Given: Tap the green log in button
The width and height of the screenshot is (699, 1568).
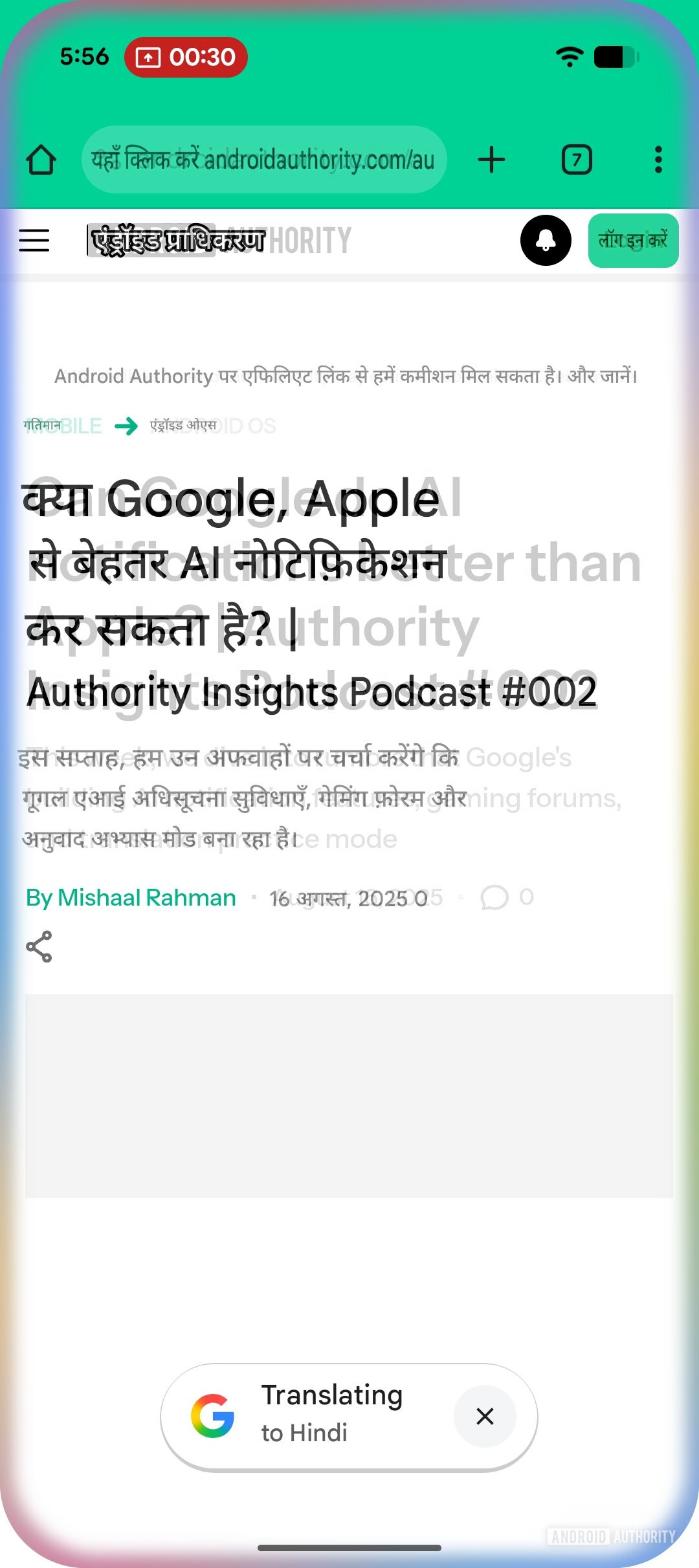Looking at the screenshot, I should [633, 241].
